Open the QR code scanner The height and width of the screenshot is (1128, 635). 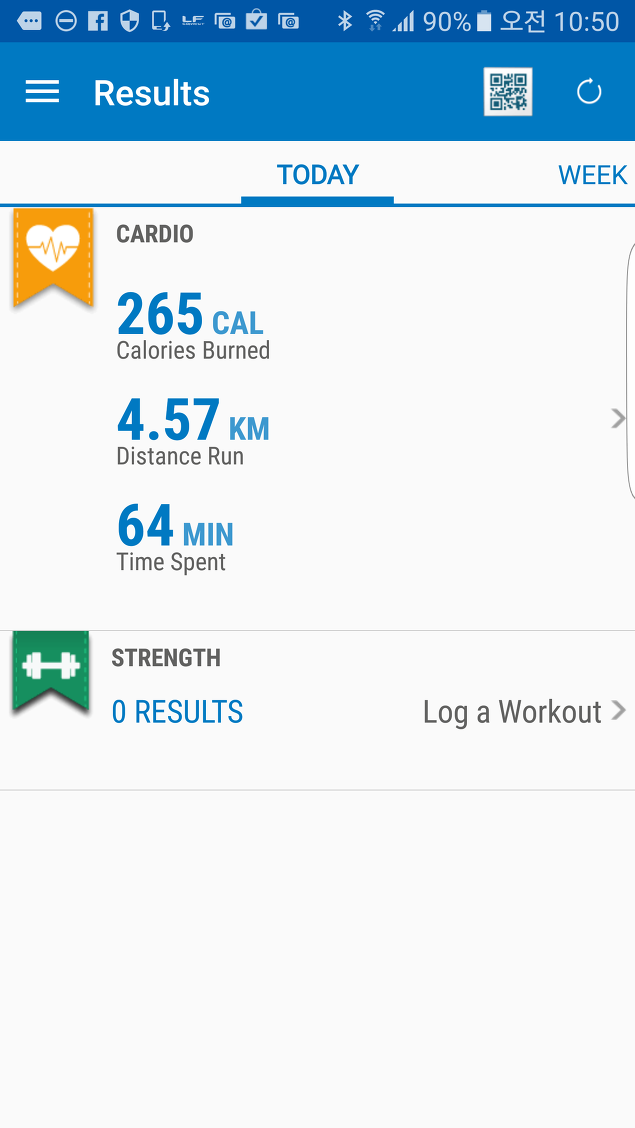[x=508, y=91]
